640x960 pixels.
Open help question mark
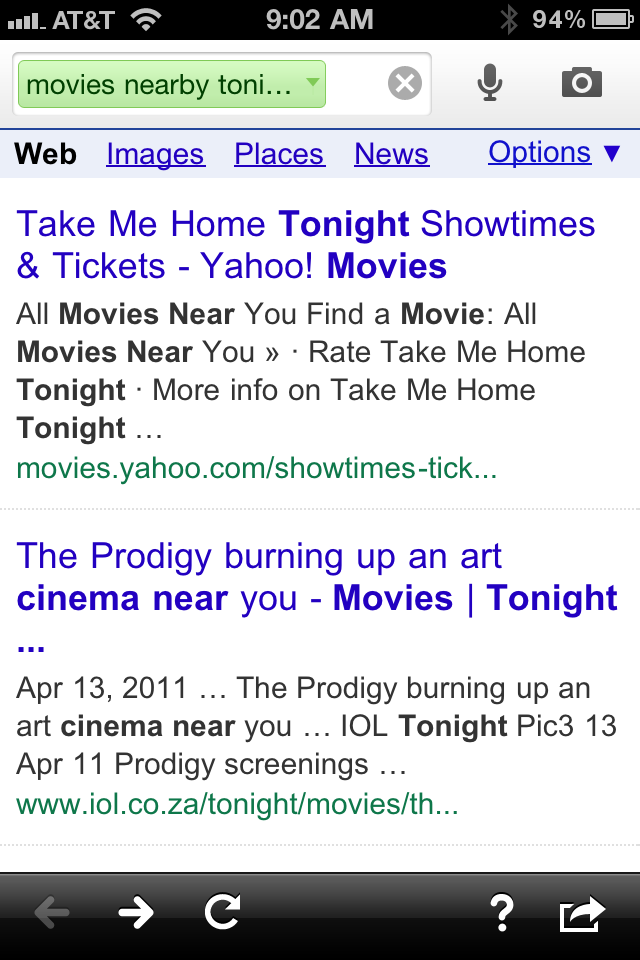point(501,912)
